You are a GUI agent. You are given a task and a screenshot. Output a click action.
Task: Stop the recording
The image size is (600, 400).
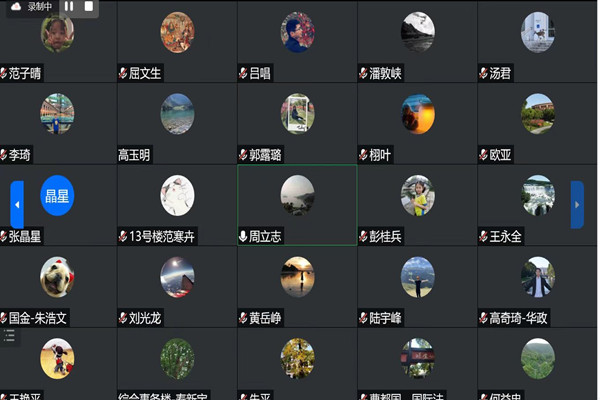89,7
